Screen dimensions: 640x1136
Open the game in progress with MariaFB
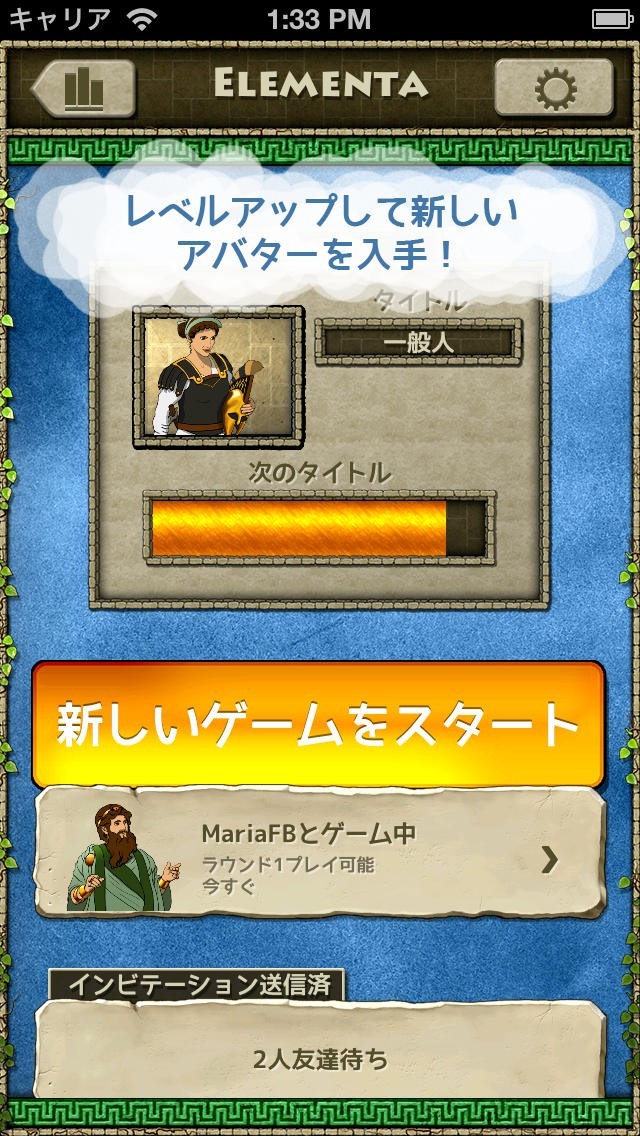[x=320, y=852]
